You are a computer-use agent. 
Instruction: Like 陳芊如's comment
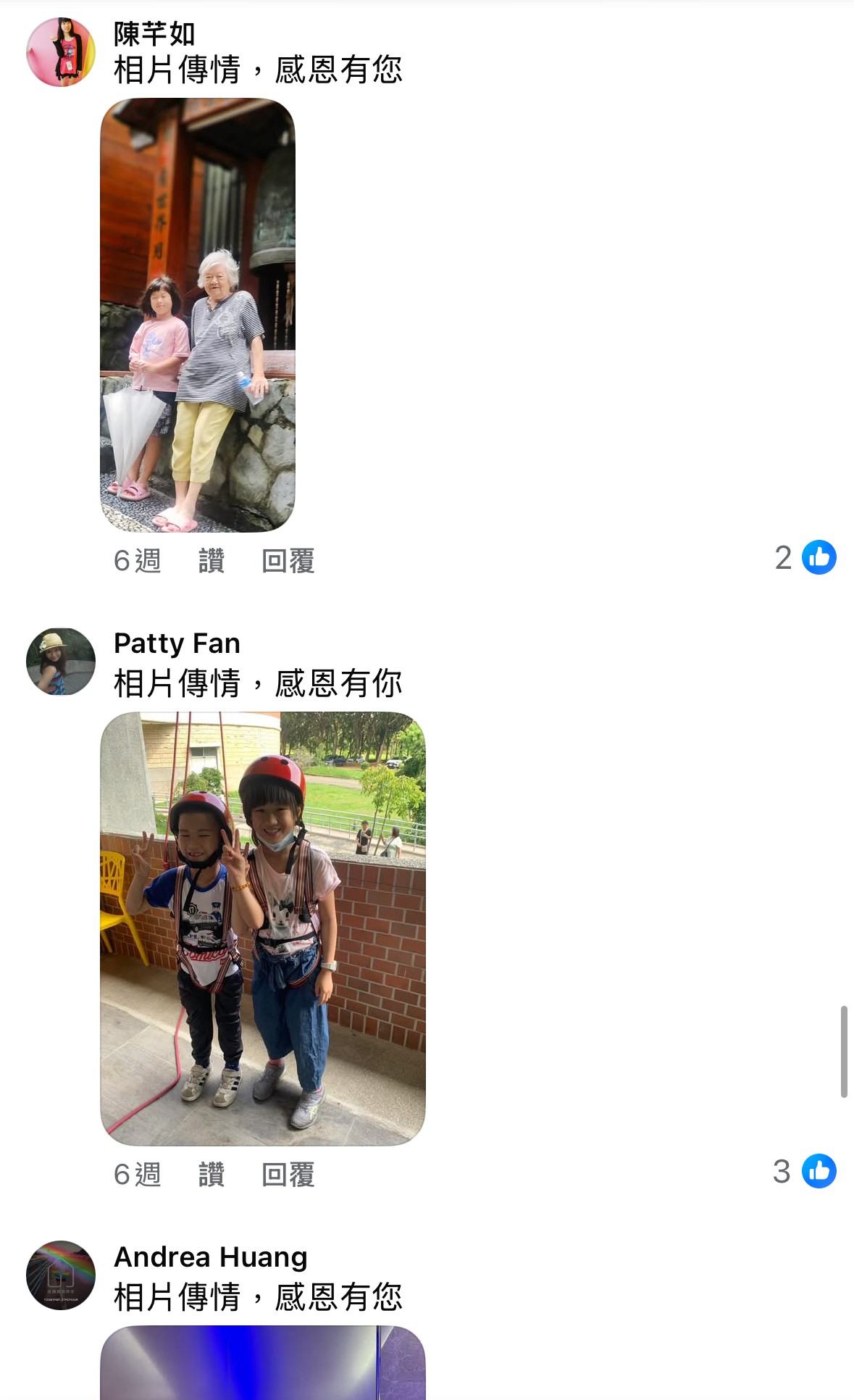click(x=212, y=561)
